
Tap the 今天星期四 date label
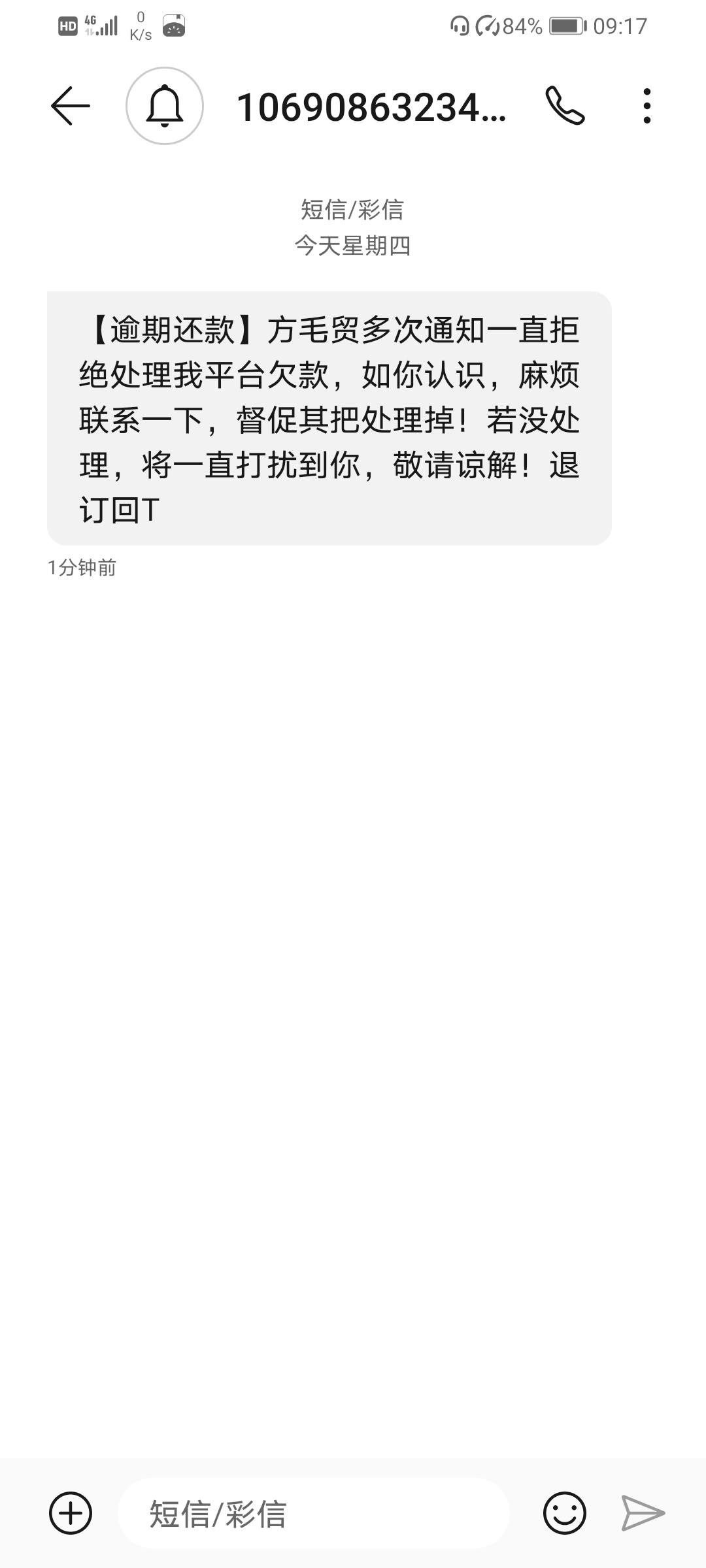point(353,245)
